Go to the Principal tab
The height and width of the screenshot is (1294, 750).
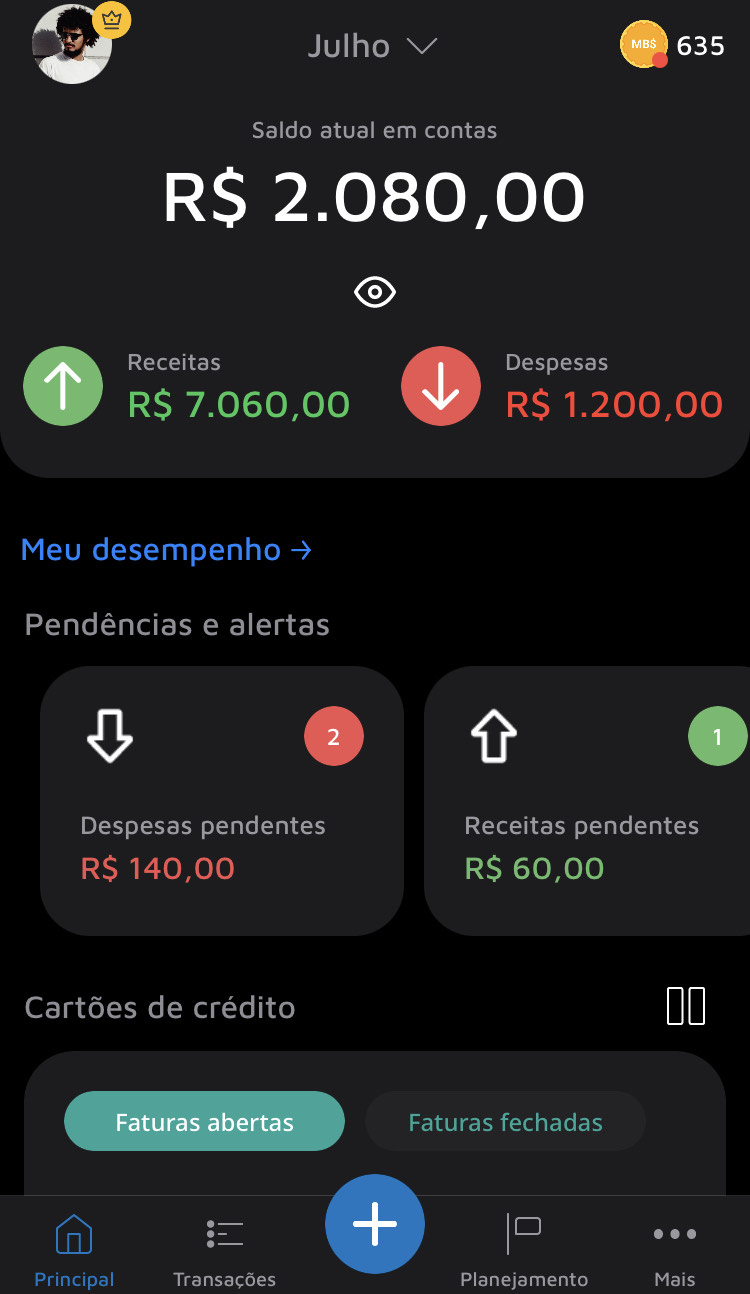(x=74, y=1250)
